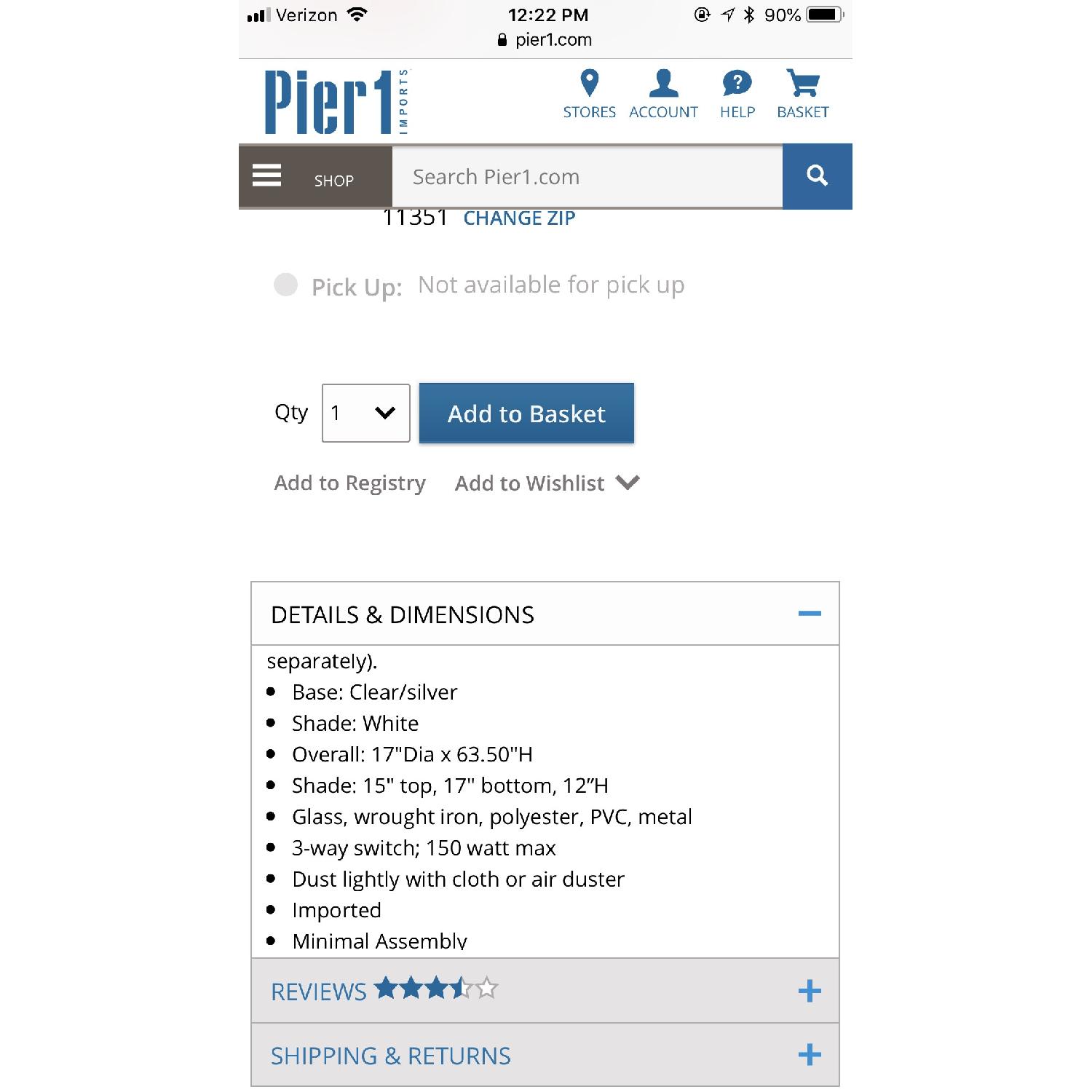The height and width of the screenshot is (1092, 1092).
Task: Tap the Search Pier1.com field
Action: 586,177
